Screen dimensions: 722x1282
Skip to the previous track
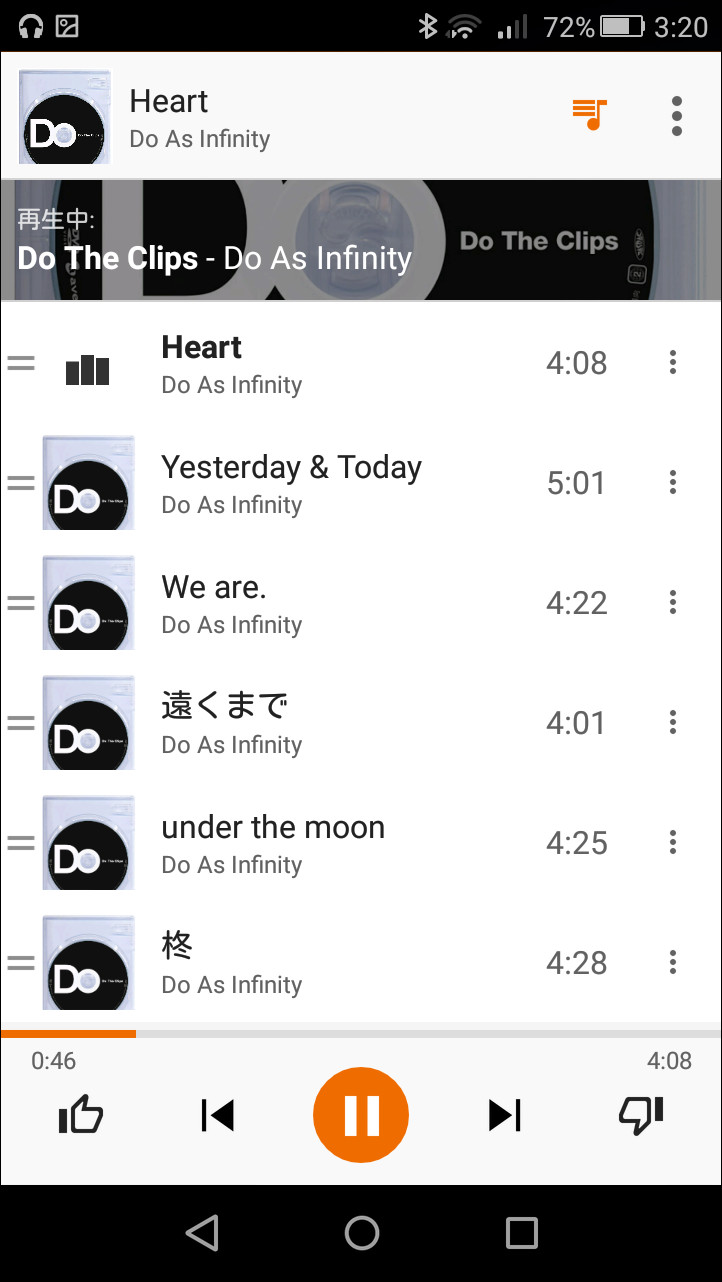[217, 1114]
